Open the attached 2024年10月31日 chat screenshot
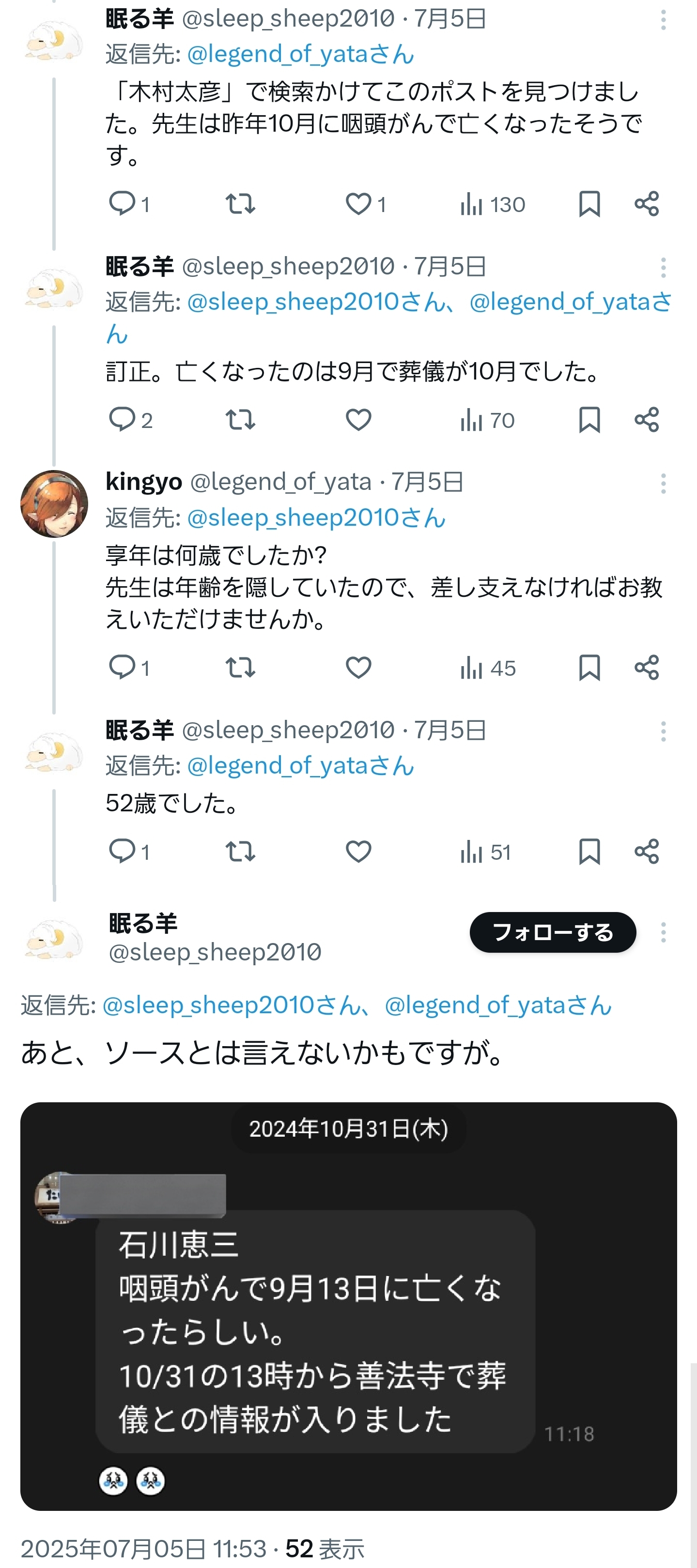The height and width of the screenshot is (1568, 697). point(349,1305)
